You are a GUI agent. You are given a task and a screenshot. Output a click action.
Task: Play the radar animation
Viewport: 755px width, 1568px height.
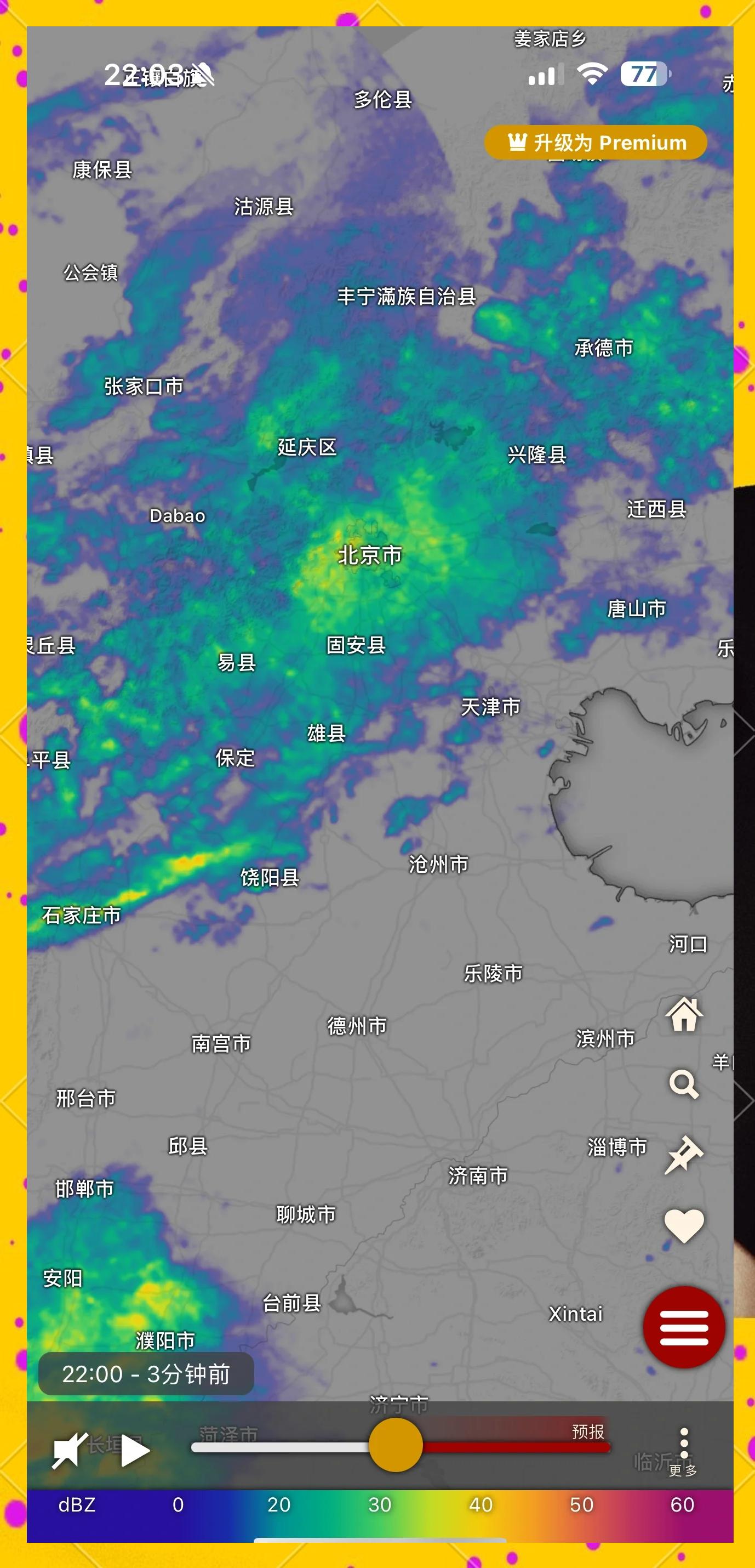click(x=135, y=1451)
